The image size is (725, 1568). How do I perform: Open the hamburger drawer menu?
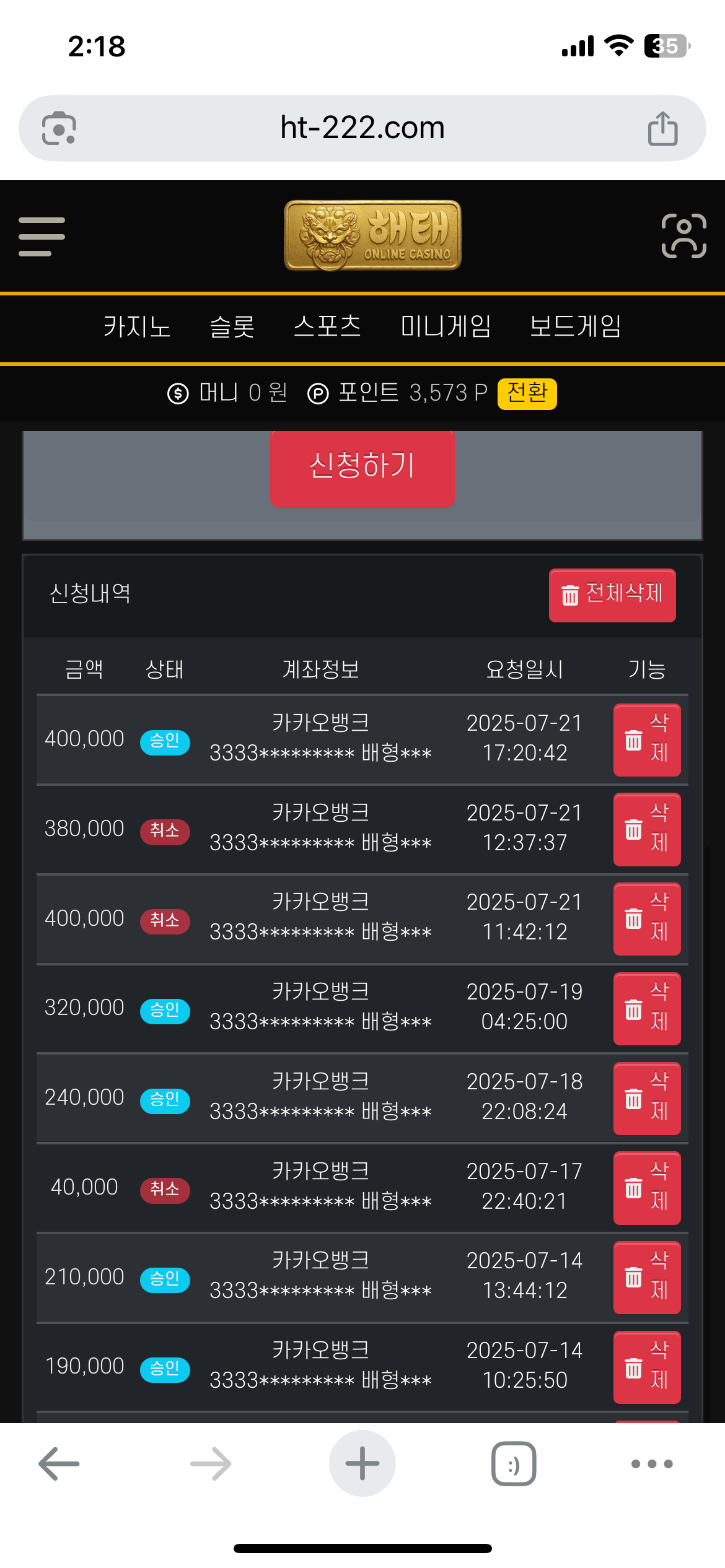[x=42, y=236]
